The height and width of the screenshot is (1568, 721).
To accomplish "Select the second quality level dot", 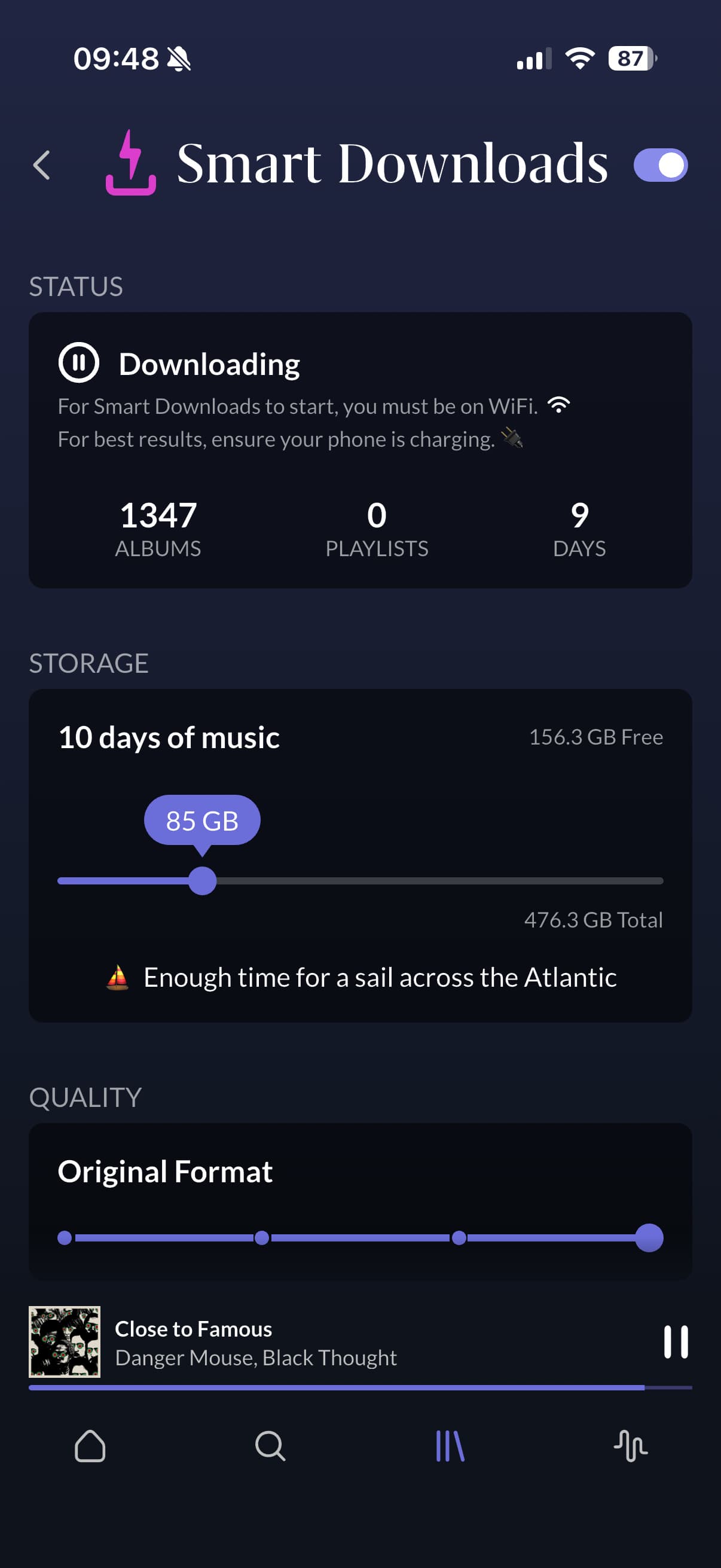I will (x=262, y=1237).
